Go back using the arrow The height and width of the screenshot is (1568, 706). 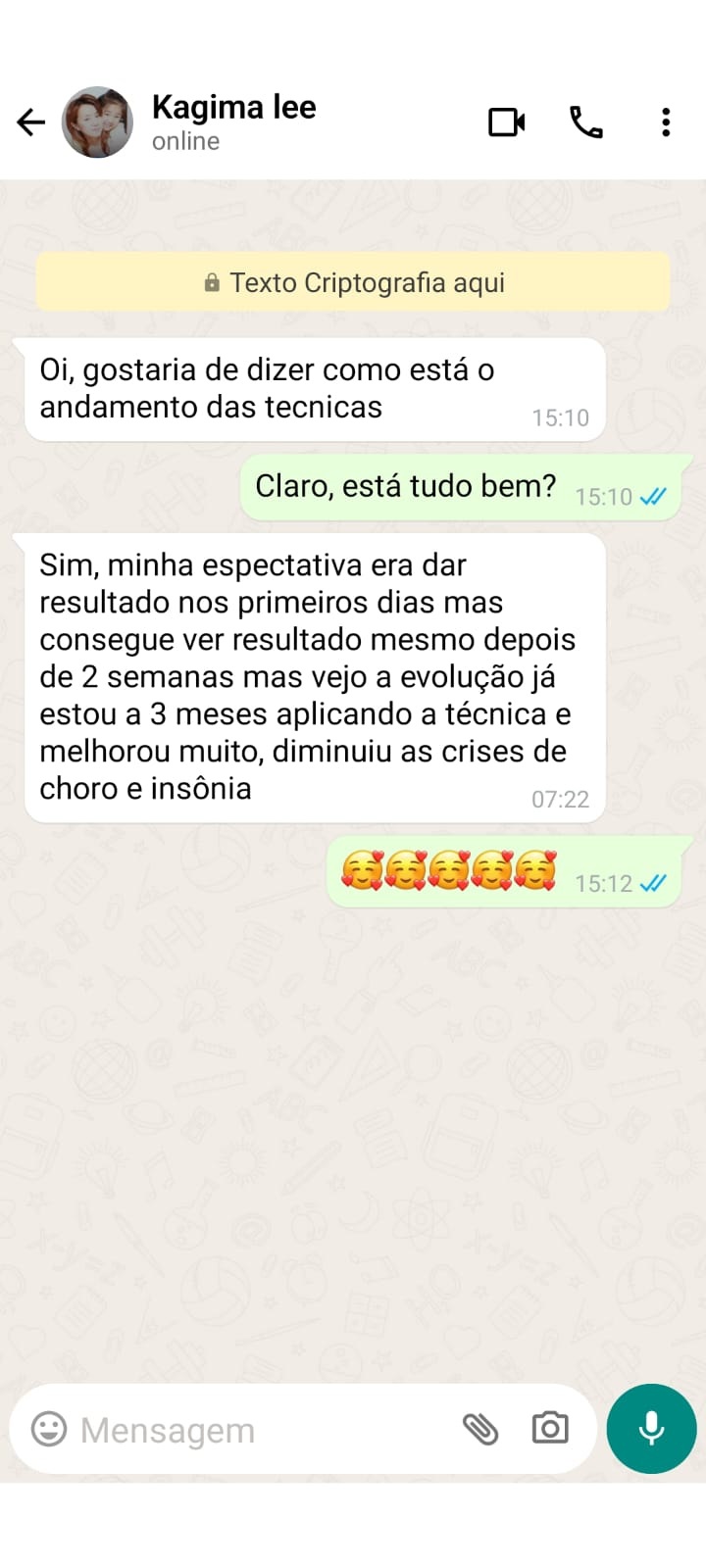pos(31,122)
